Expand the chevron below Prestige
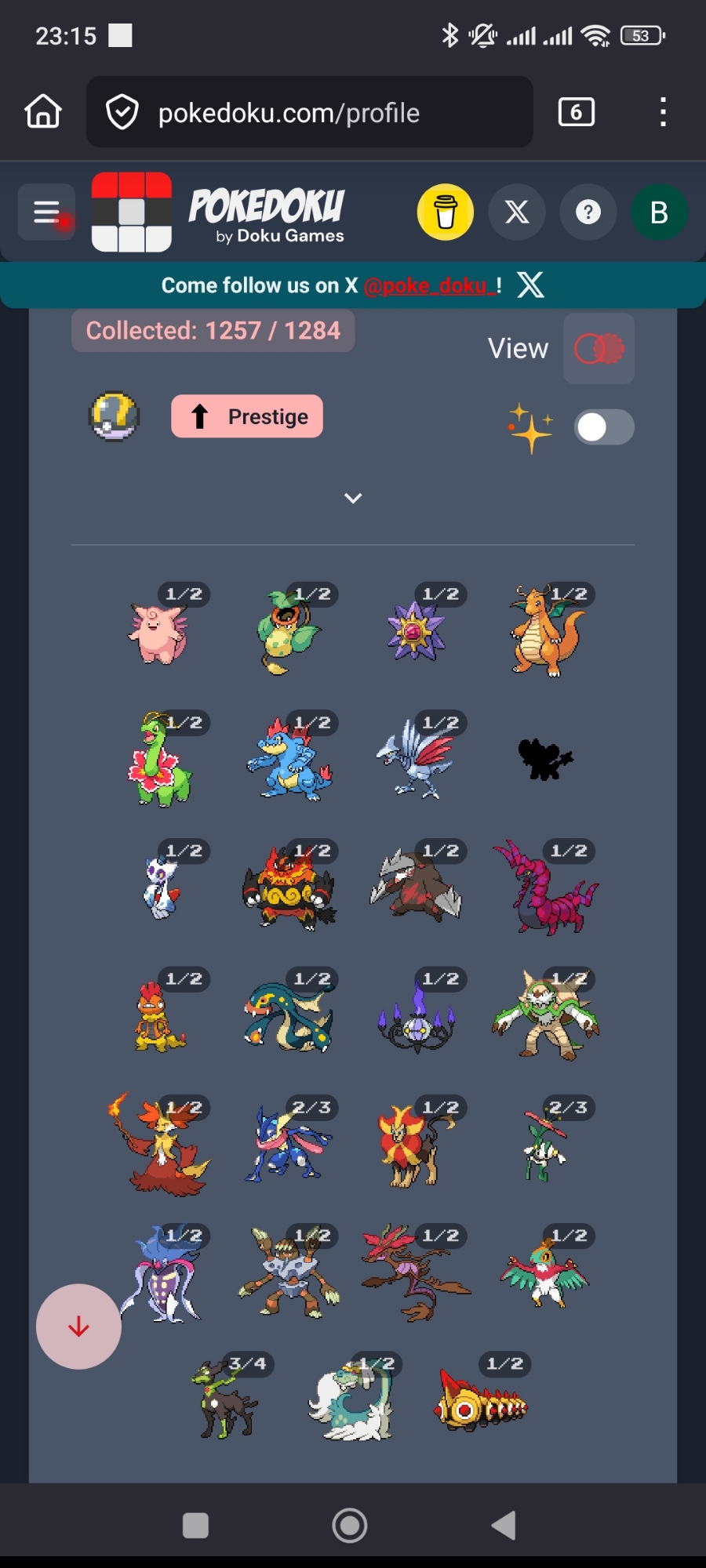706x1568 pixels. (x=353, y=498)
